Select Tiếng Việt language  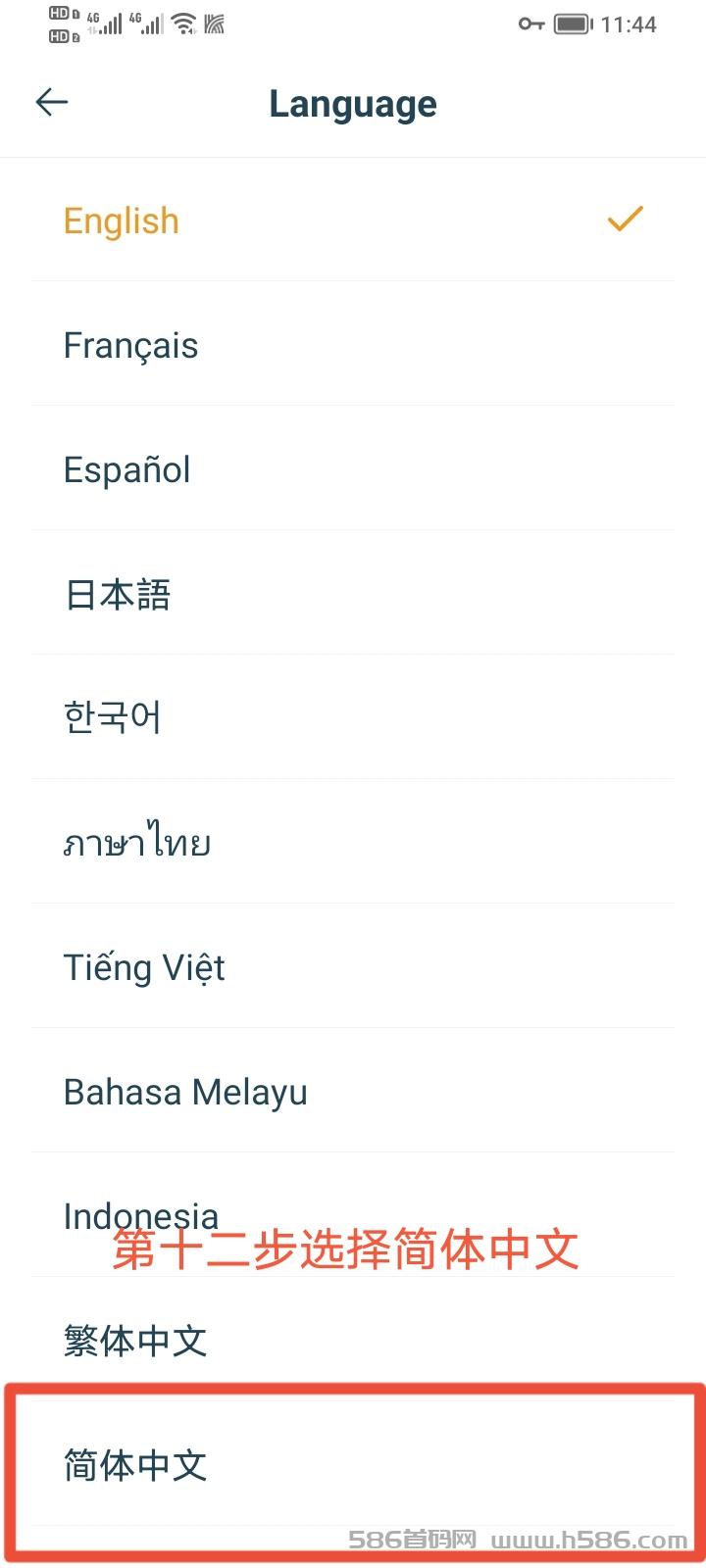pos(353,966)
